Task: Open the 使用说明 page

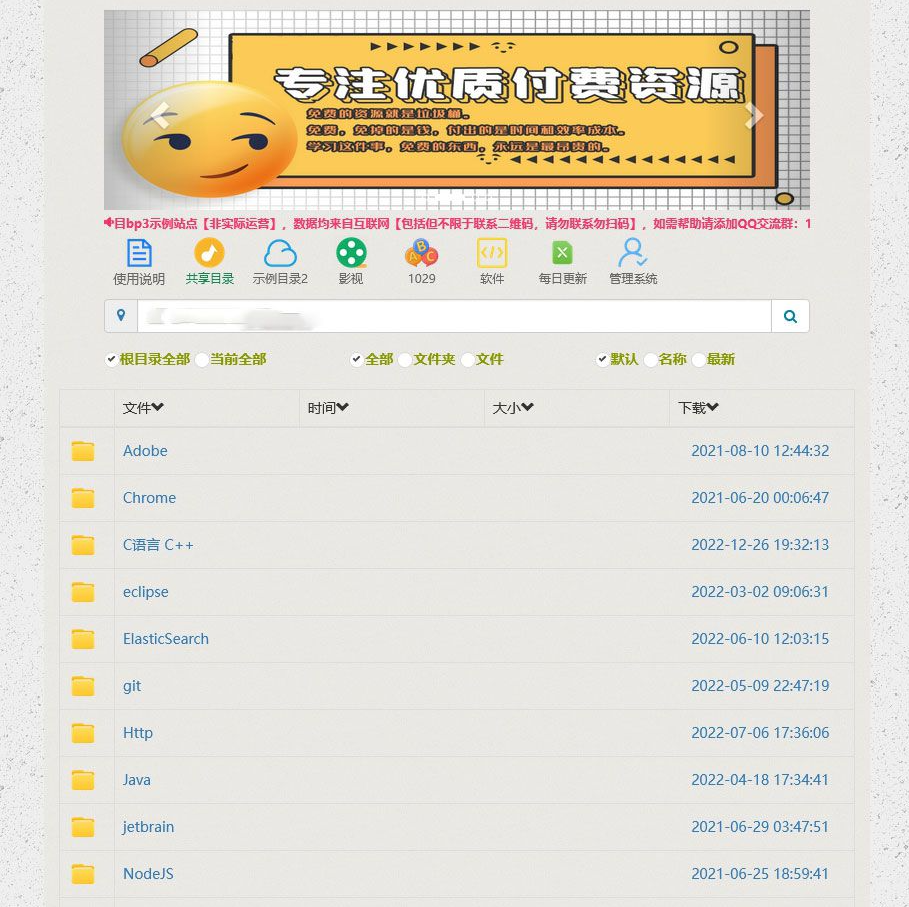Action: (x=139, y=262)
